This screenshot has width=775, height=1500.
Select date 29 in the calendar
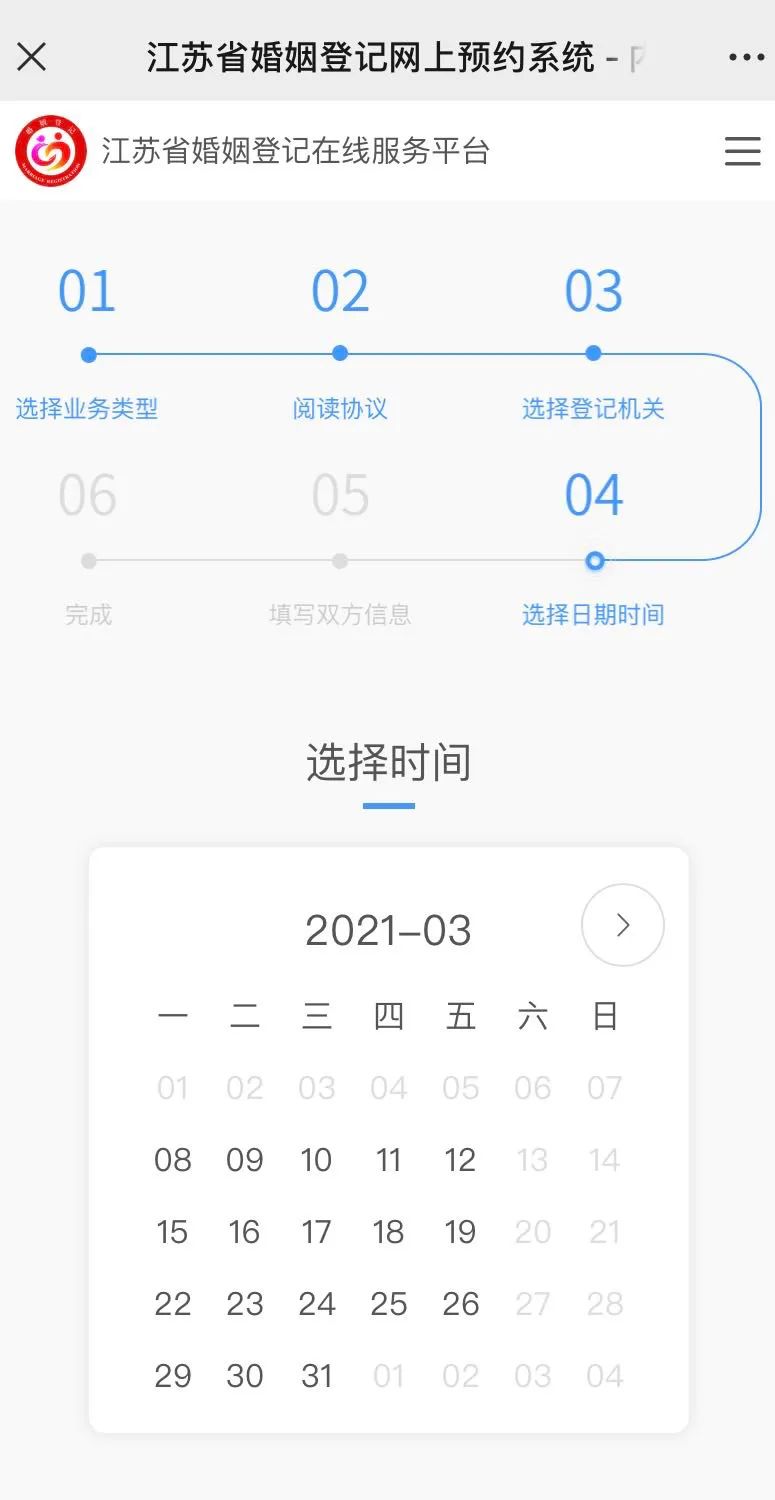[172, 1376]
